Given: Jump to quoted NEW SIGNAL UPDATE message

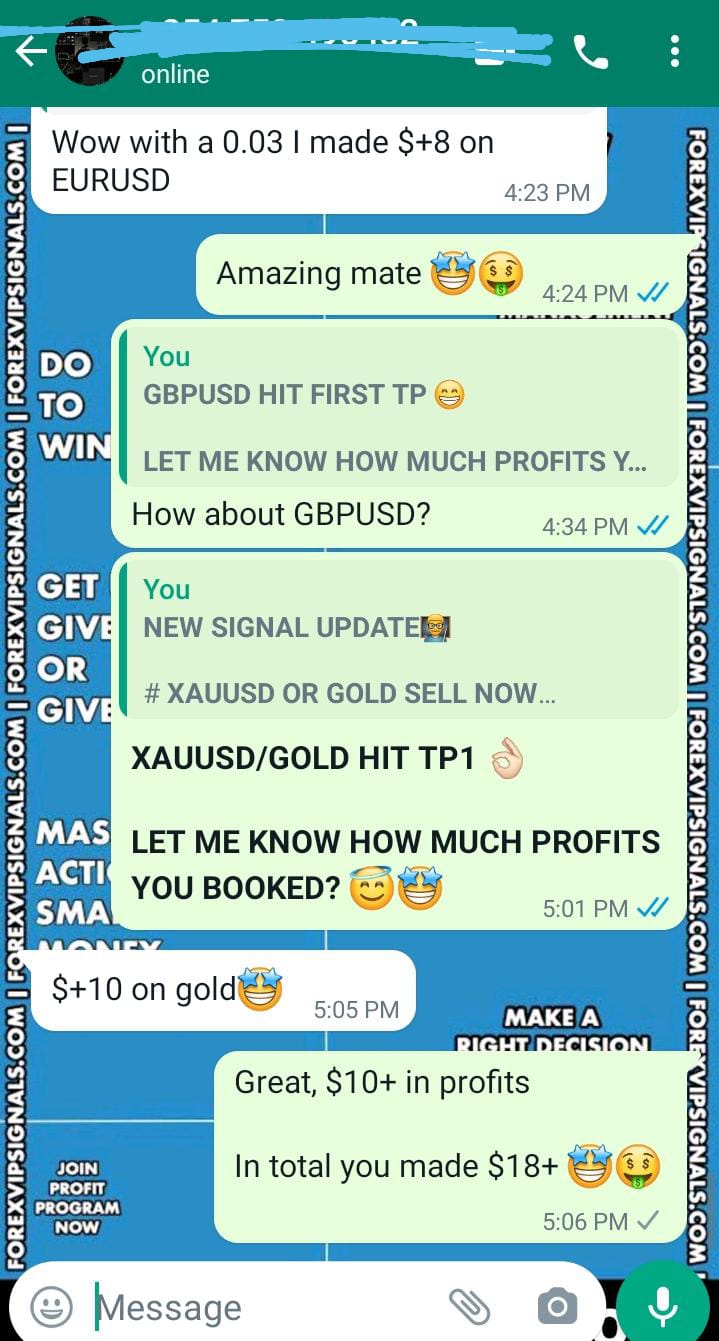Looking at the screenshot, I should click(398, 642).
